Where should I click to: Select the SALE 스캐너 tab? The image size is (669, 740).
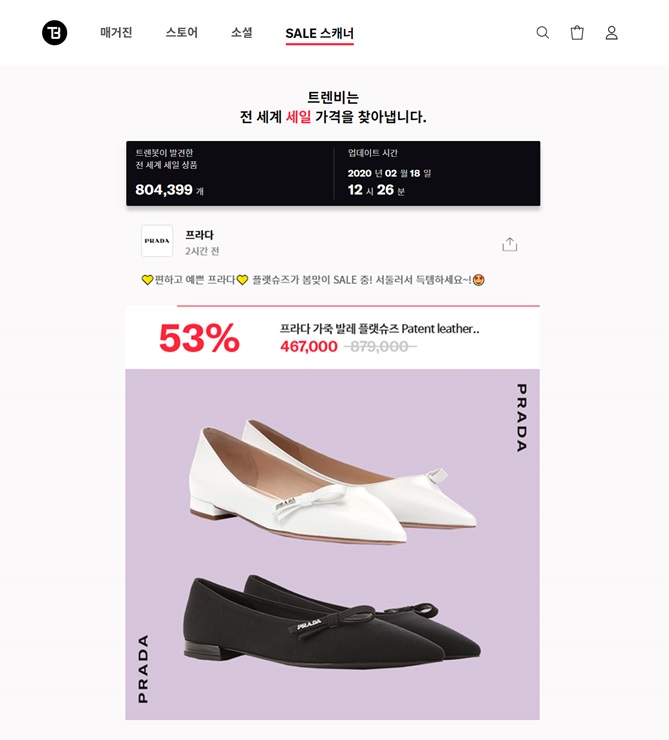319,34
